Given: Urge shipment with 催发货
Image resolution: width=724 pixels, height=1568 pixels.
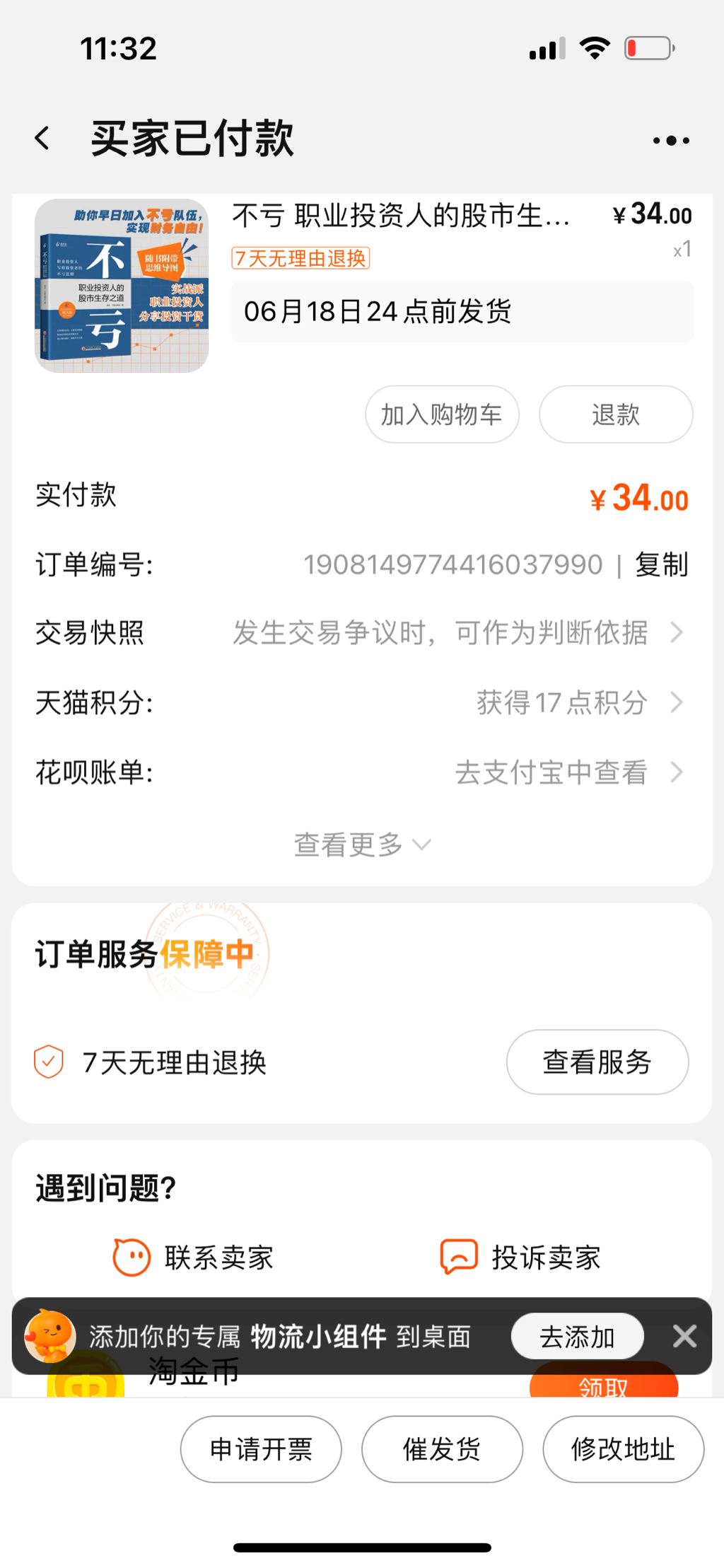Looking at the screenshot, I should pyautogui.click(x=442, y=1449).
